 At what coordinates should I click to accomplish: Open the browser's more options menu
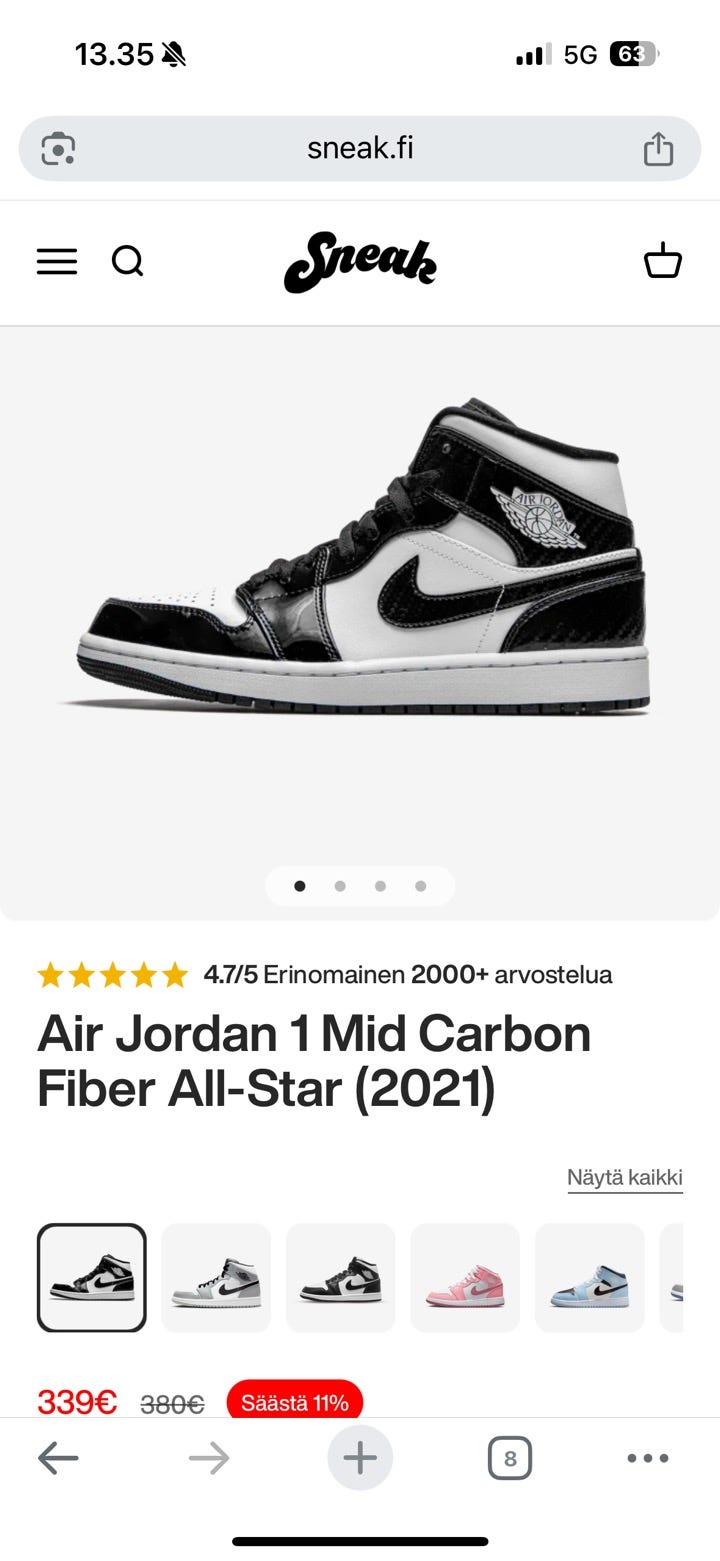[x=647, y=1458]
